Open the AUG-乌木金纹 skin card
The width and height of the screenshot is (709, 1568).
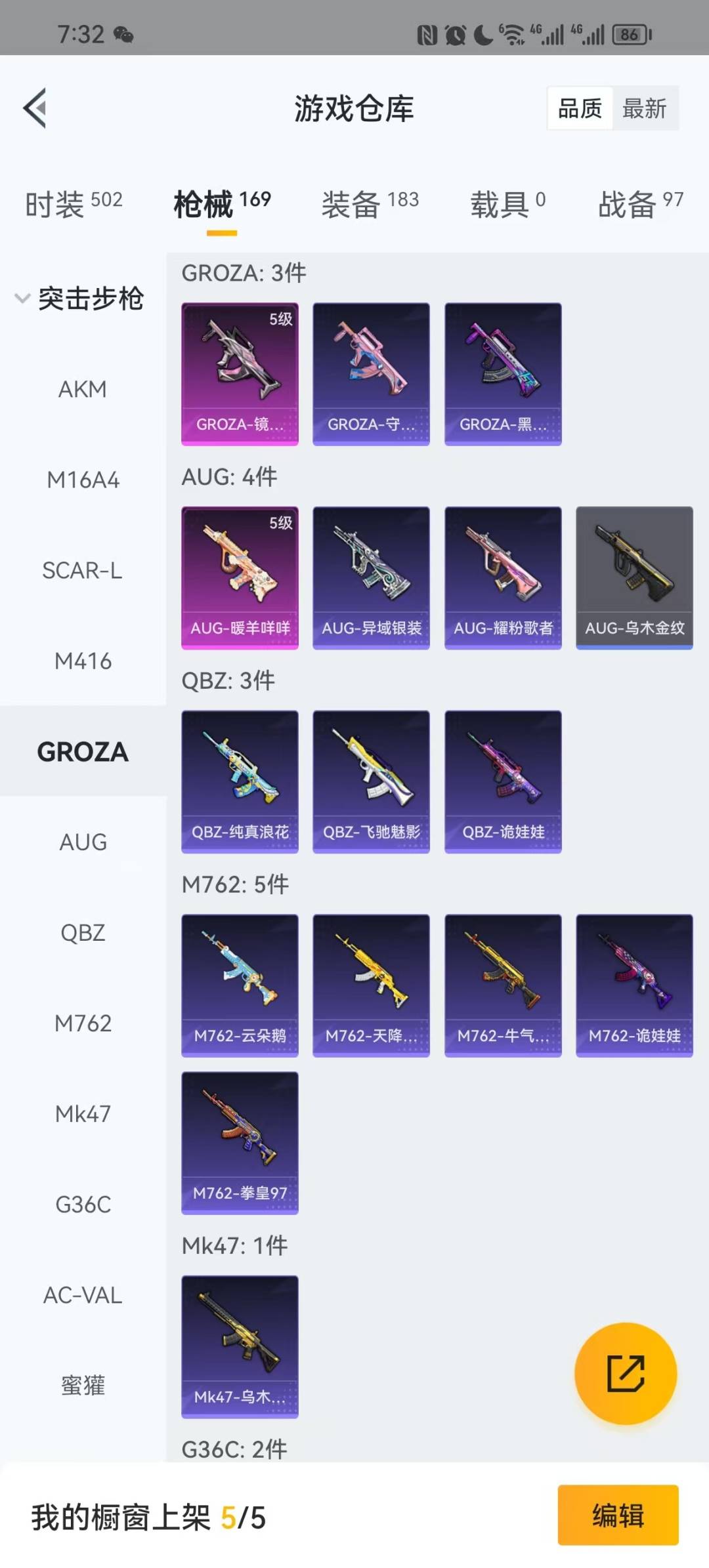(634, 578)
